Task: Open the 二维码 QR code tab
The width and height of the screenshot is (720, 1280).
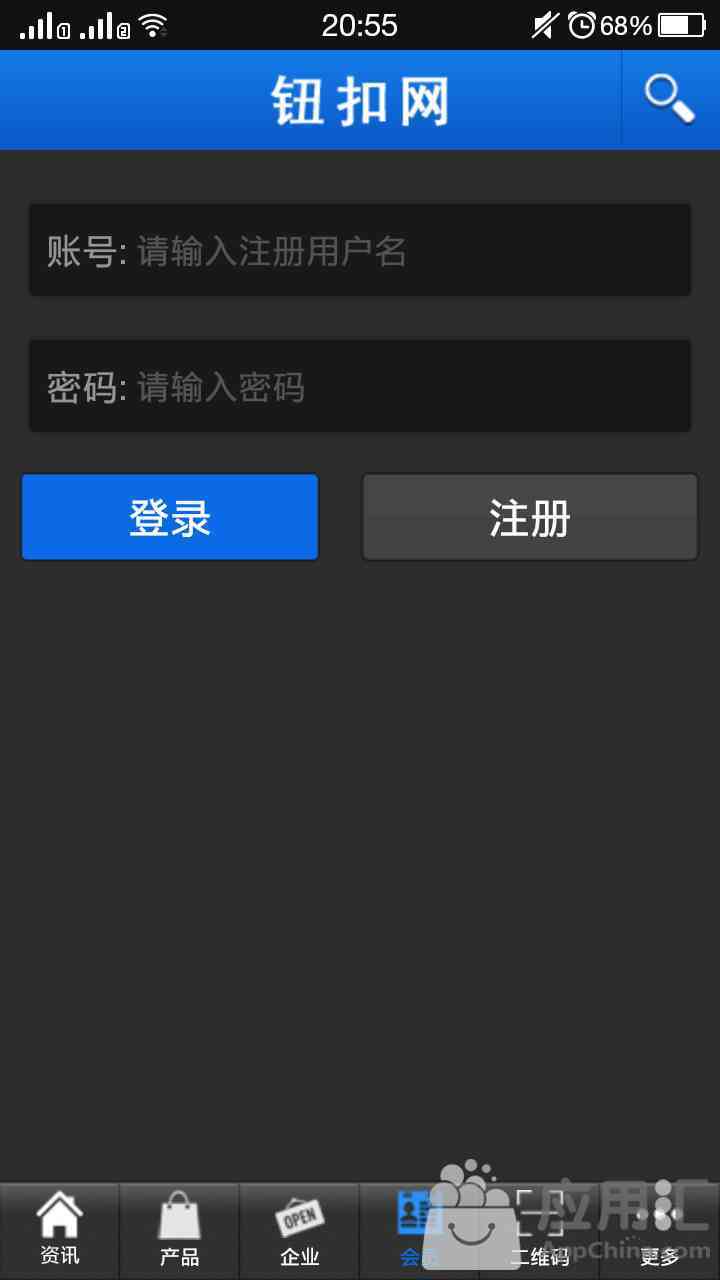Action: pyautogui.click(x=540, y=1230)
